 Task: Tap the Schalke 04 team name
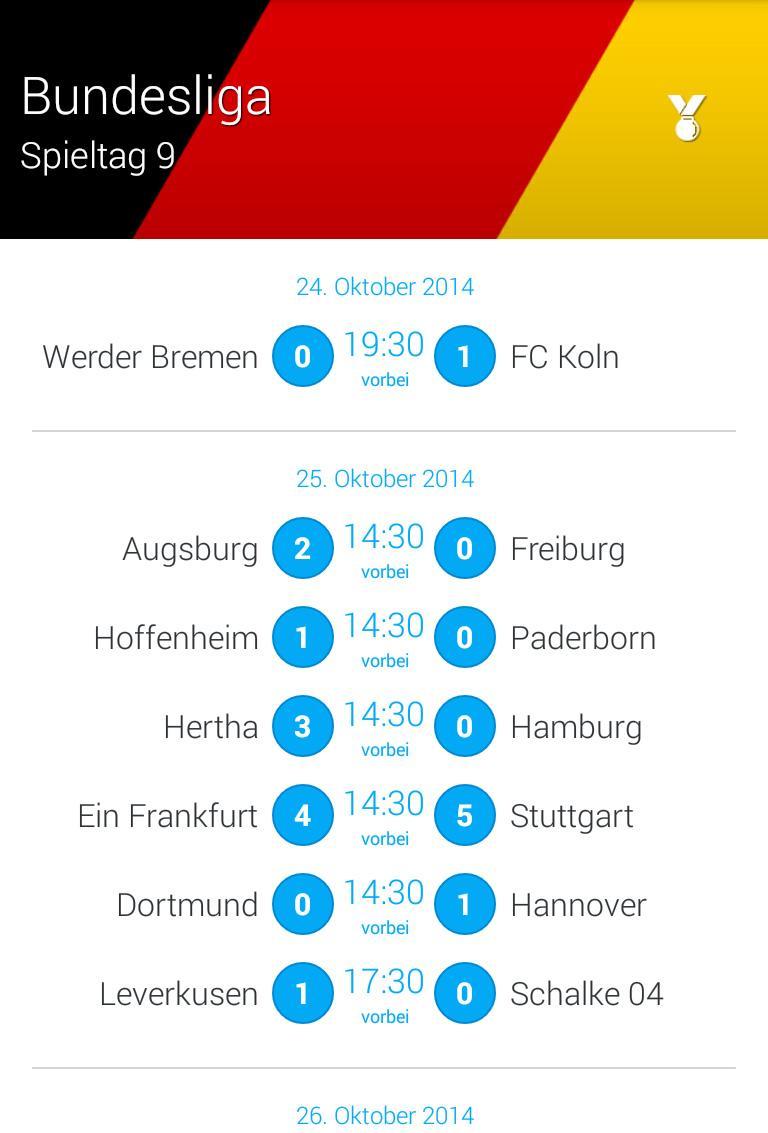pyautogui.click(x=587, y=993)
